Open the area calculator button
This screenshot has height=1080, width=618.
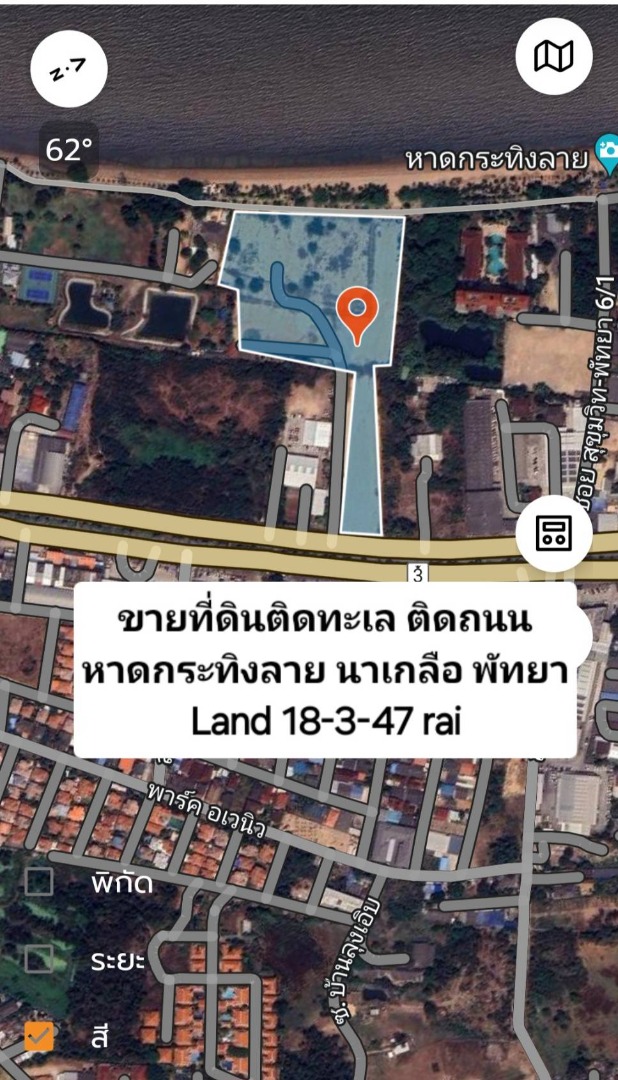pos(553,533)
